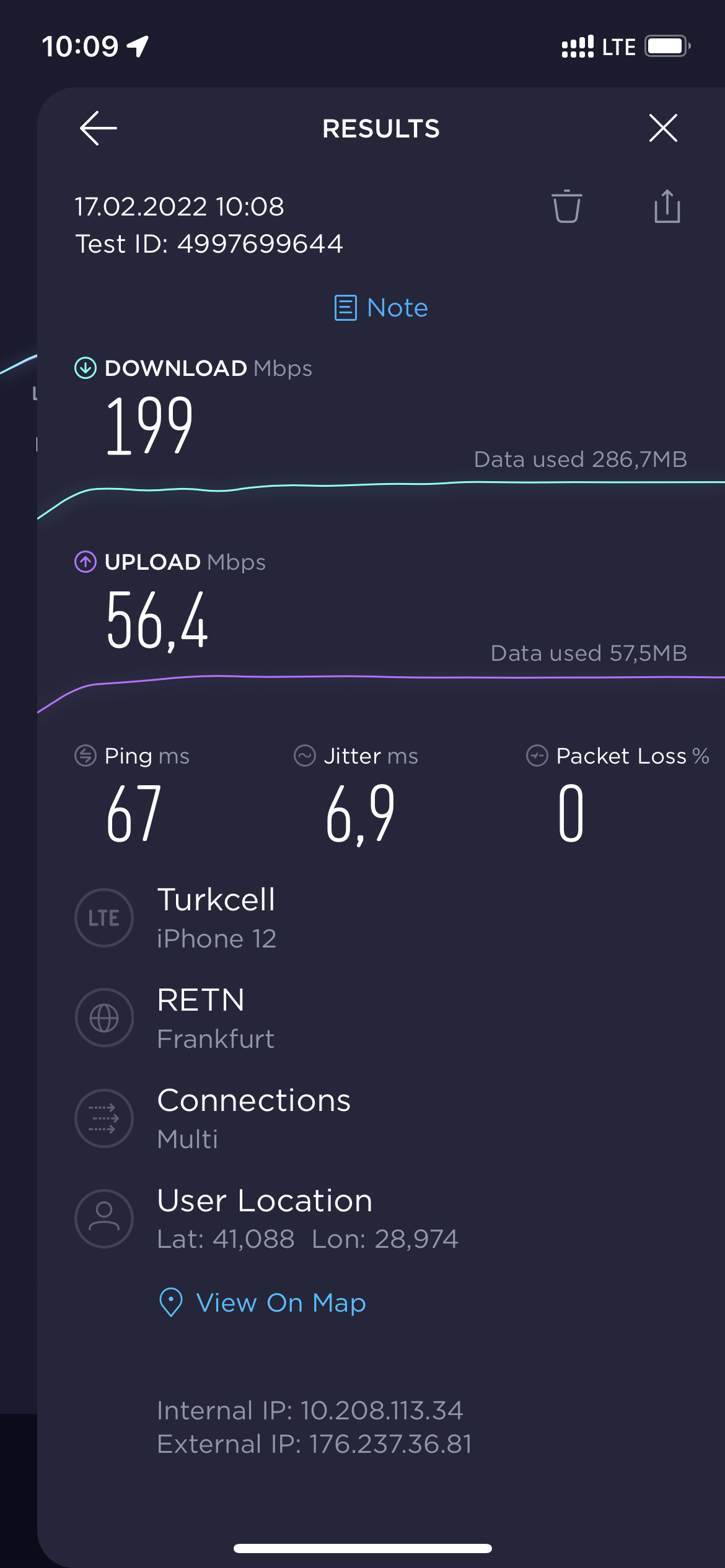Close the results panel
The width and height of the screenshot is (725, 1568).
663,128
